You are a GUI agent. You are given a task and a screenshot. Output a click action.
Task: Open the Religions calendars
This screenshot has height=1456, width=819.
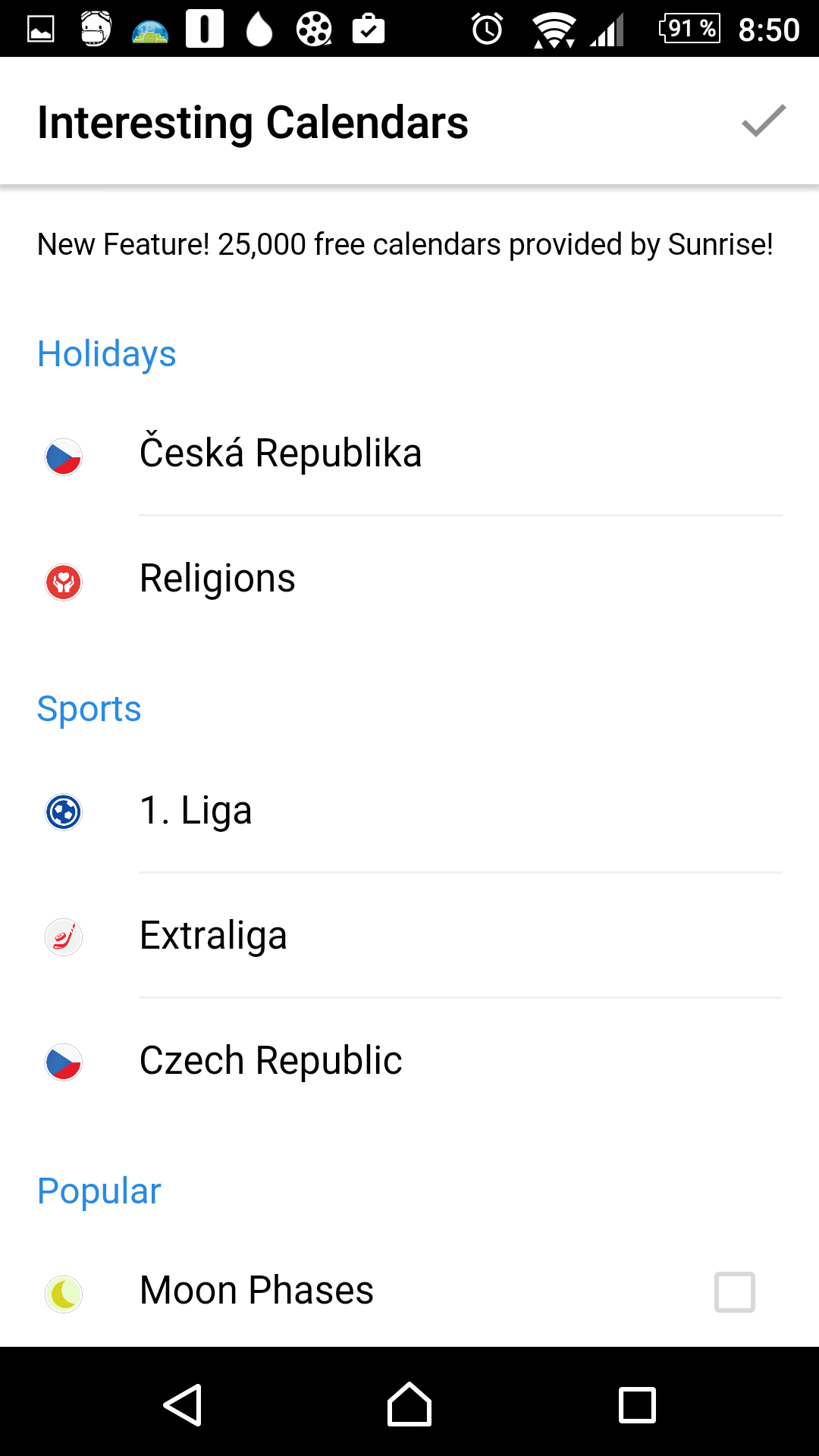tap(409, 579)
